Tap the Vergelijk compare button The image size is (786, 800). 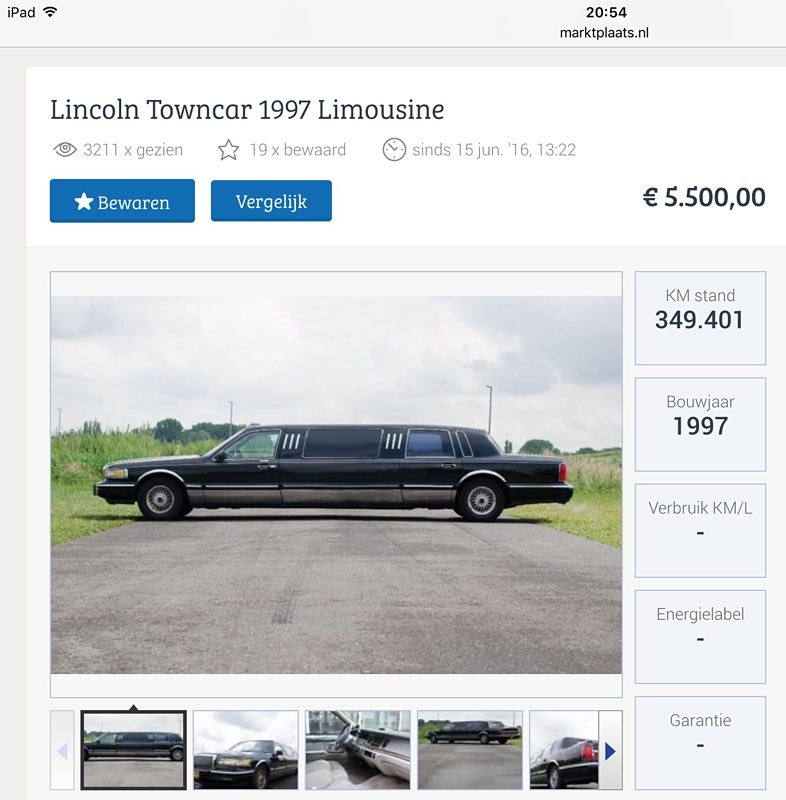(x=271, y=201)
